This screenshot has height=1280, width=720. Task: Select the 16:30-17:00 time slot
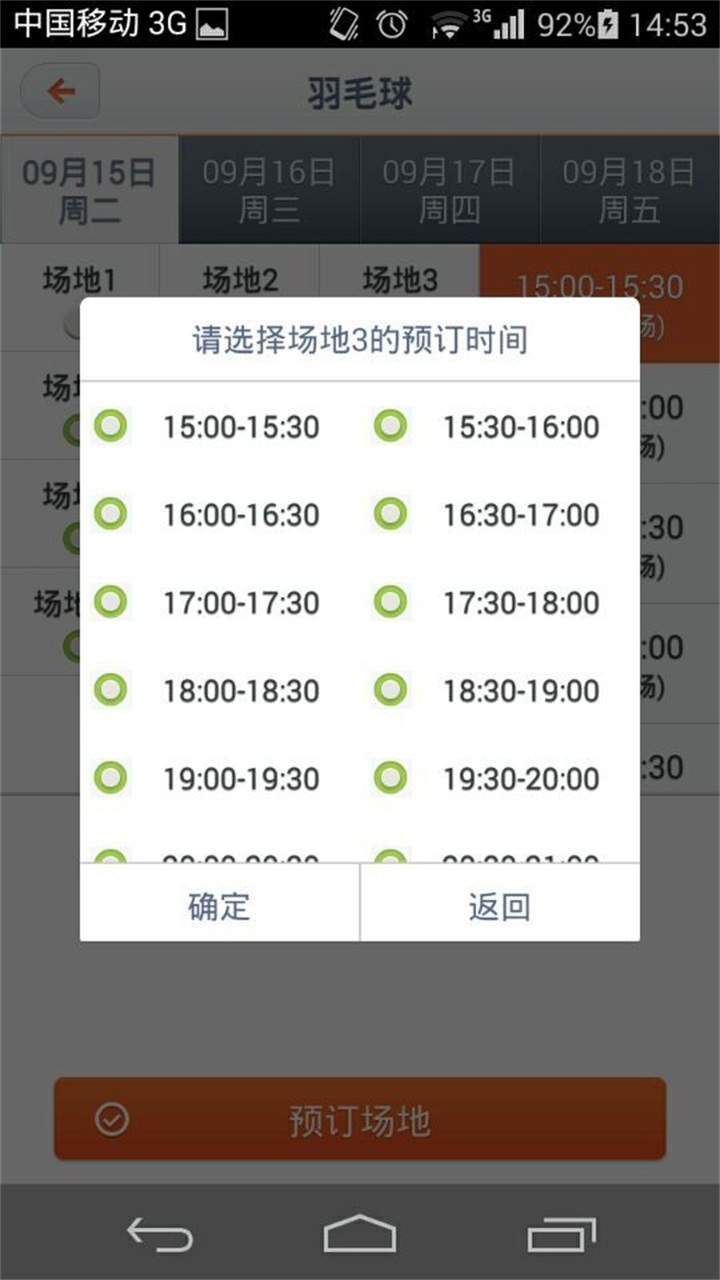(391, 515)
